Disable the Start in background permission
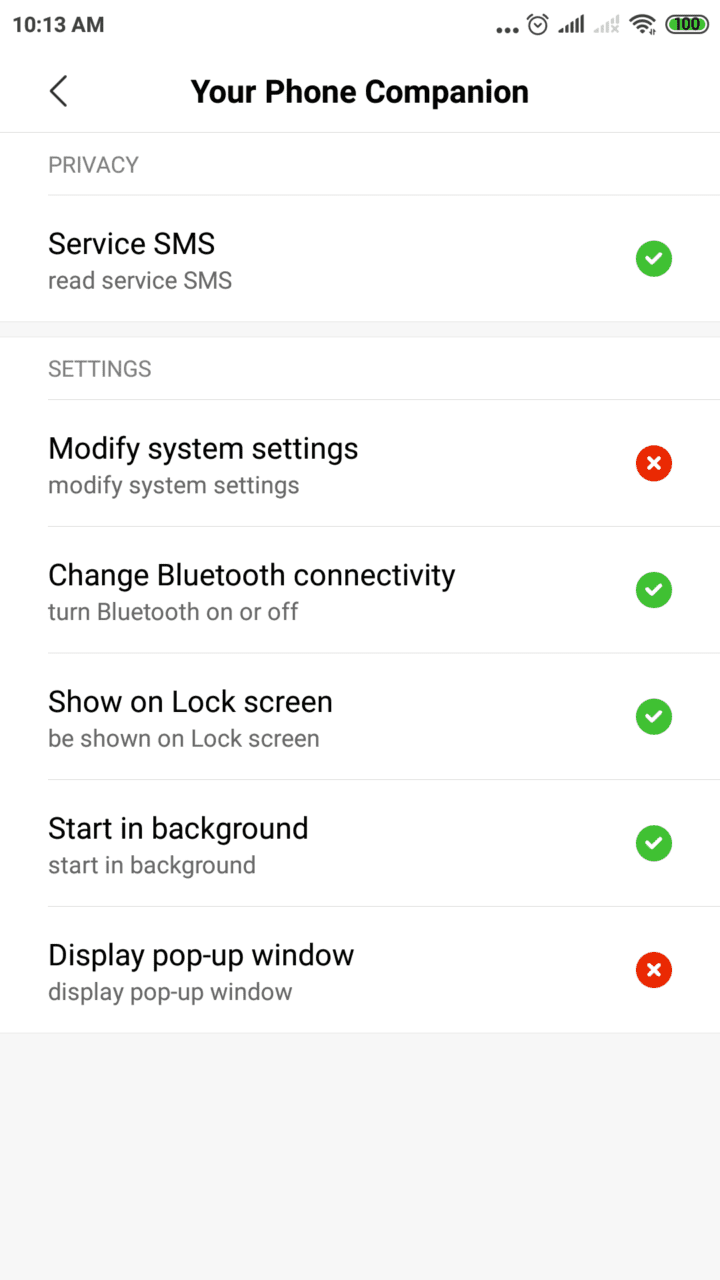 click(654, 843)
